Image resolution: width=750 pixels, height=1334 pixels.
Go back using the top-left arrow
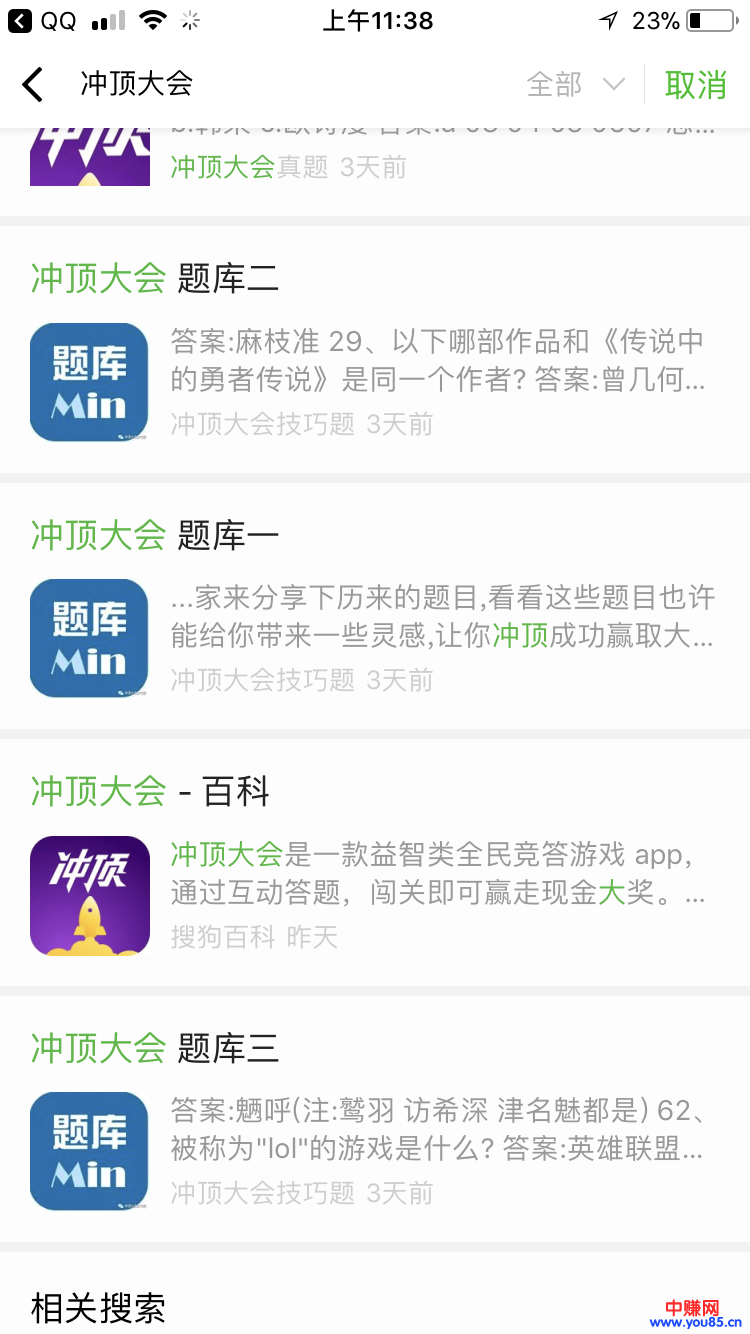tap(33, 85)
